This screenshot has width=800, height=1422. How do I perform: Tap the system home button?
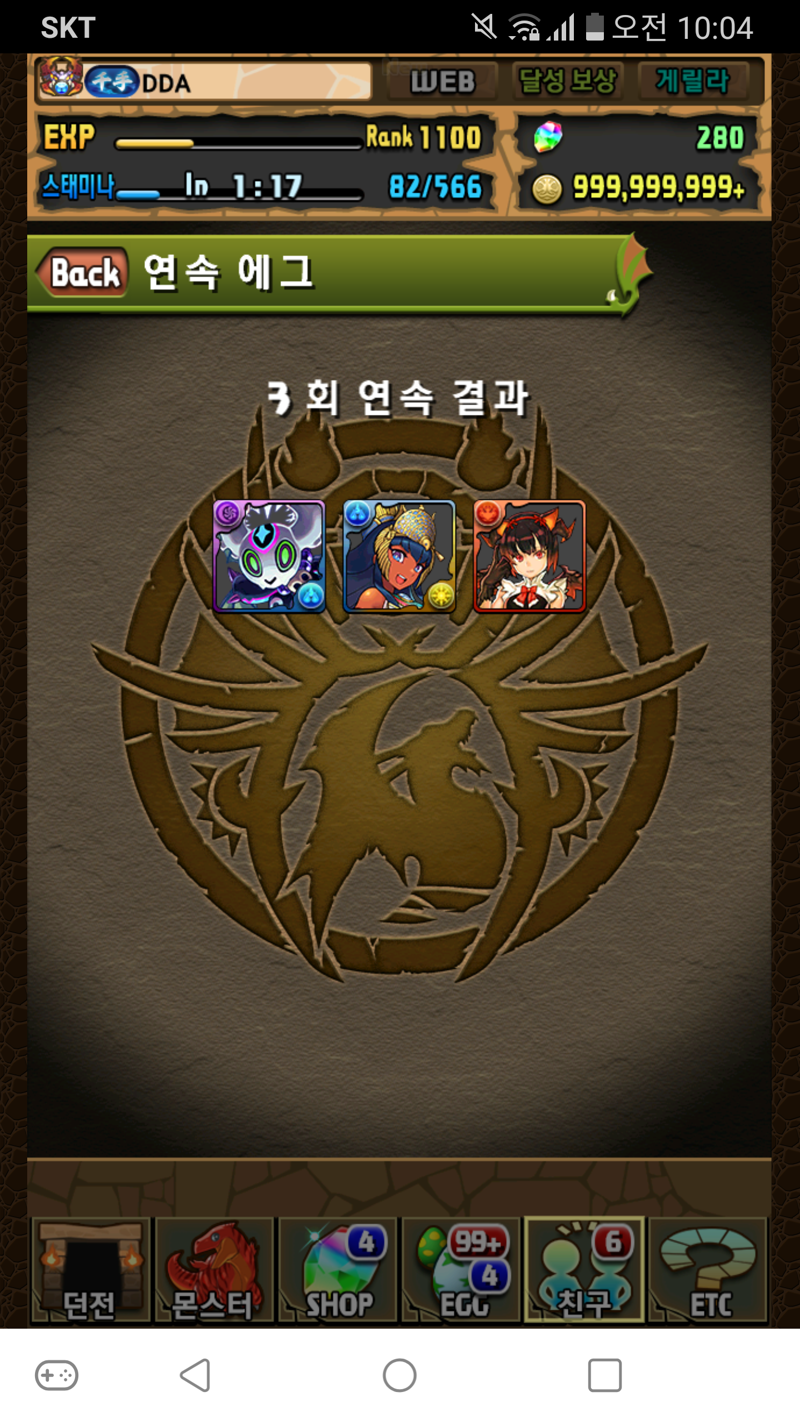pos(399,1375)
